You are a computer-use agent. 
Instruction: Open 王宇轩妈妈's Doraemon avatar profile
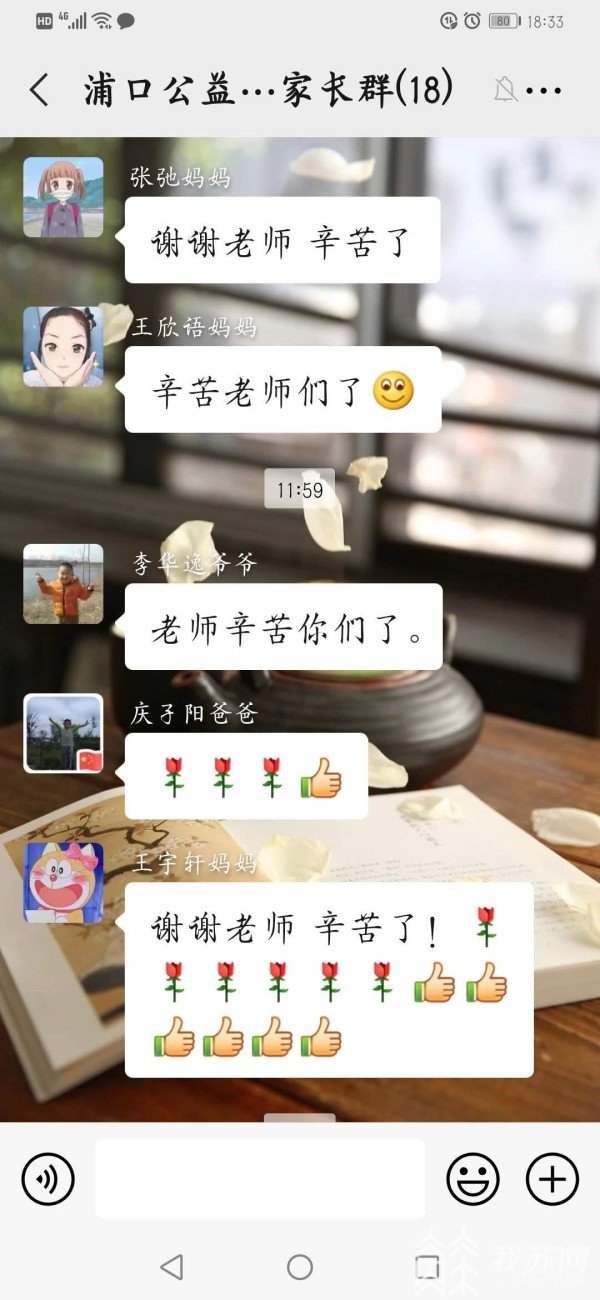63,882
